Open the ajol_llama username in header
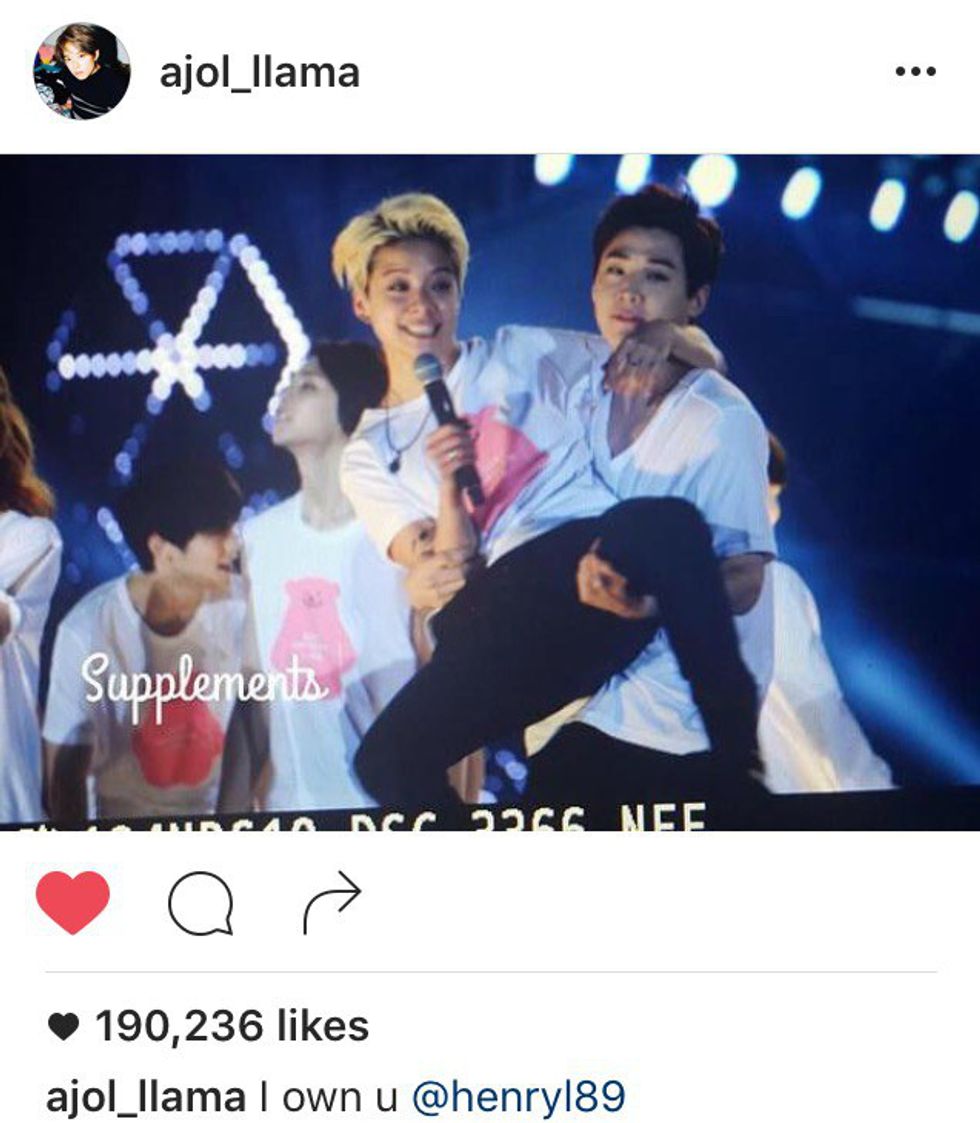This screenshot has width=980, height=1123. coord(259,72)
